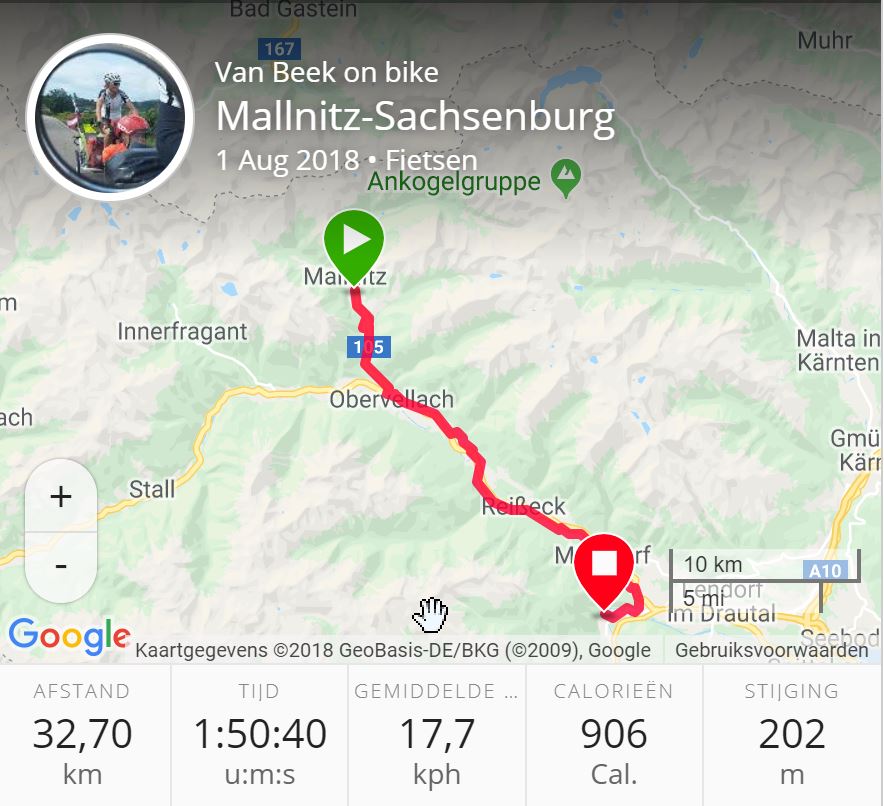Open the Gebruiksvoorwaarden link
Image resolution: width=884 pixels, height=806 pixels.
pyautogui.click(x=772, y=650)
